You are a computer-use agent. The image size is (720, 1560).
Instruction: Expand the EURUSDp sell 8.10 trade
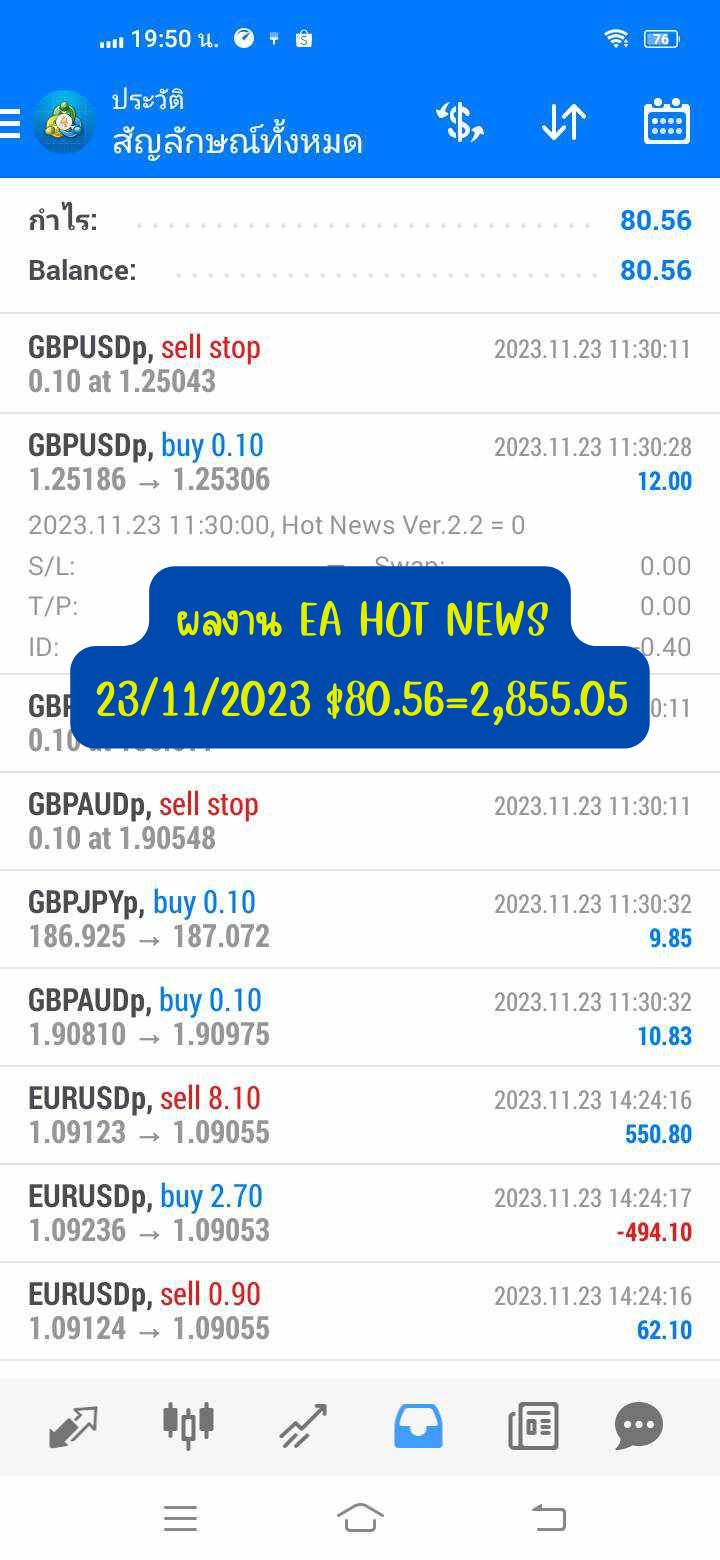360,1115
